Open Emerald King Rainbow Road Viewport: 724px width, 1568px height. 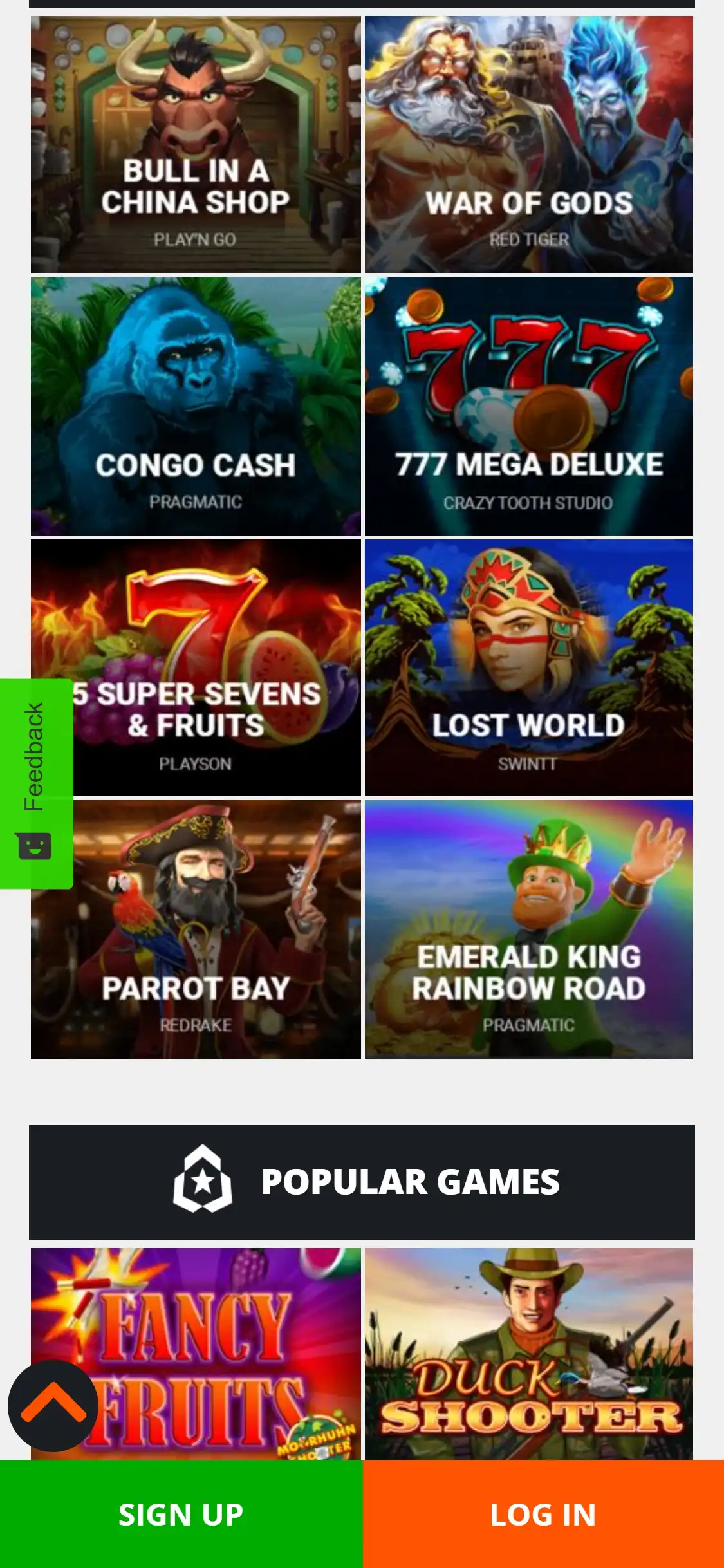528,929
